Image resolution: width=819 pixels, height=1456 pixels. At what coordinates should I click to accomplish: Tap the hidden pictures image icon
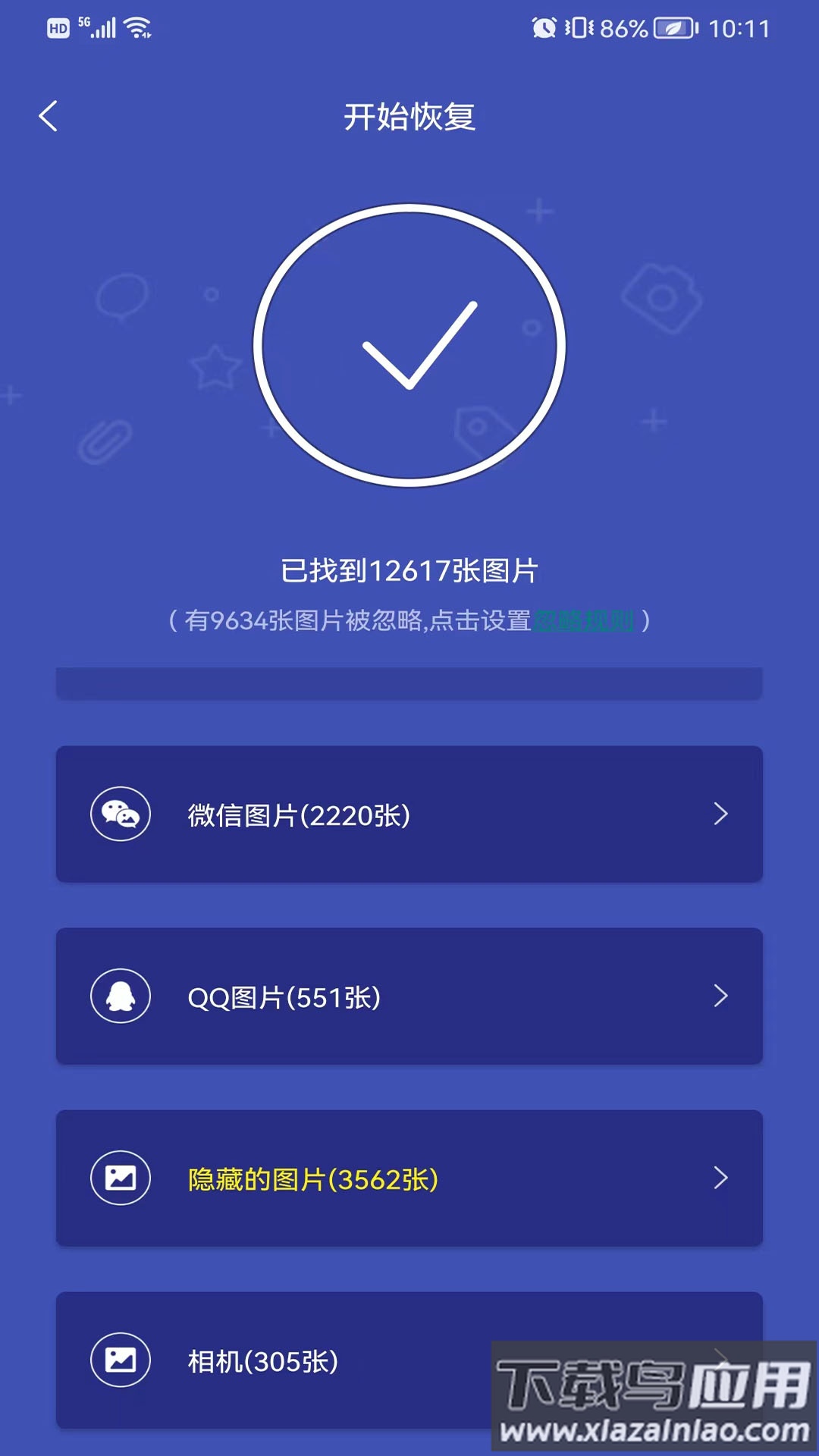tap(121, 1179)
